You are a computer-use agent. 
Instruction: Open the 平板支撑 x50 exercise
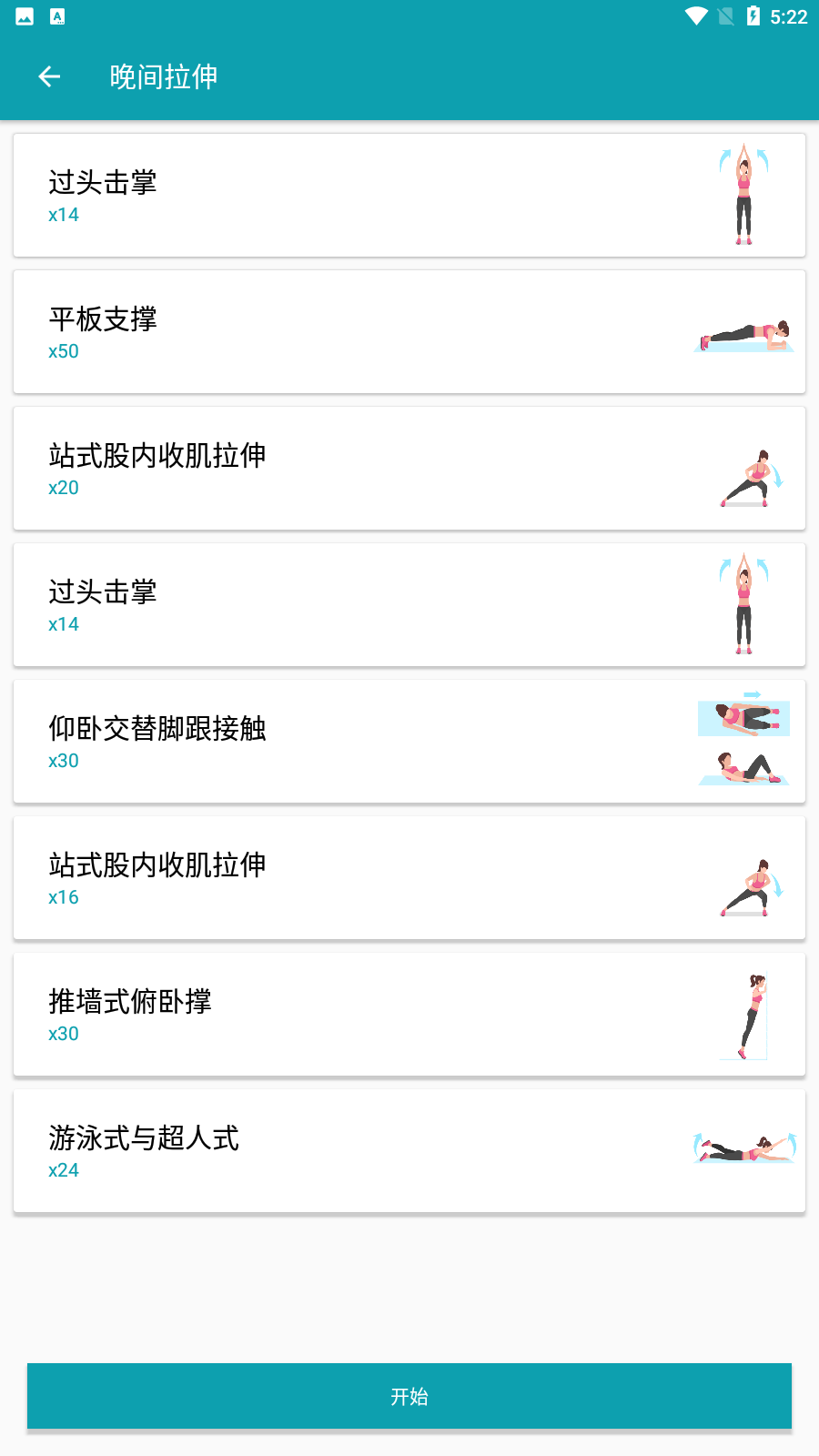click(409, 332)
